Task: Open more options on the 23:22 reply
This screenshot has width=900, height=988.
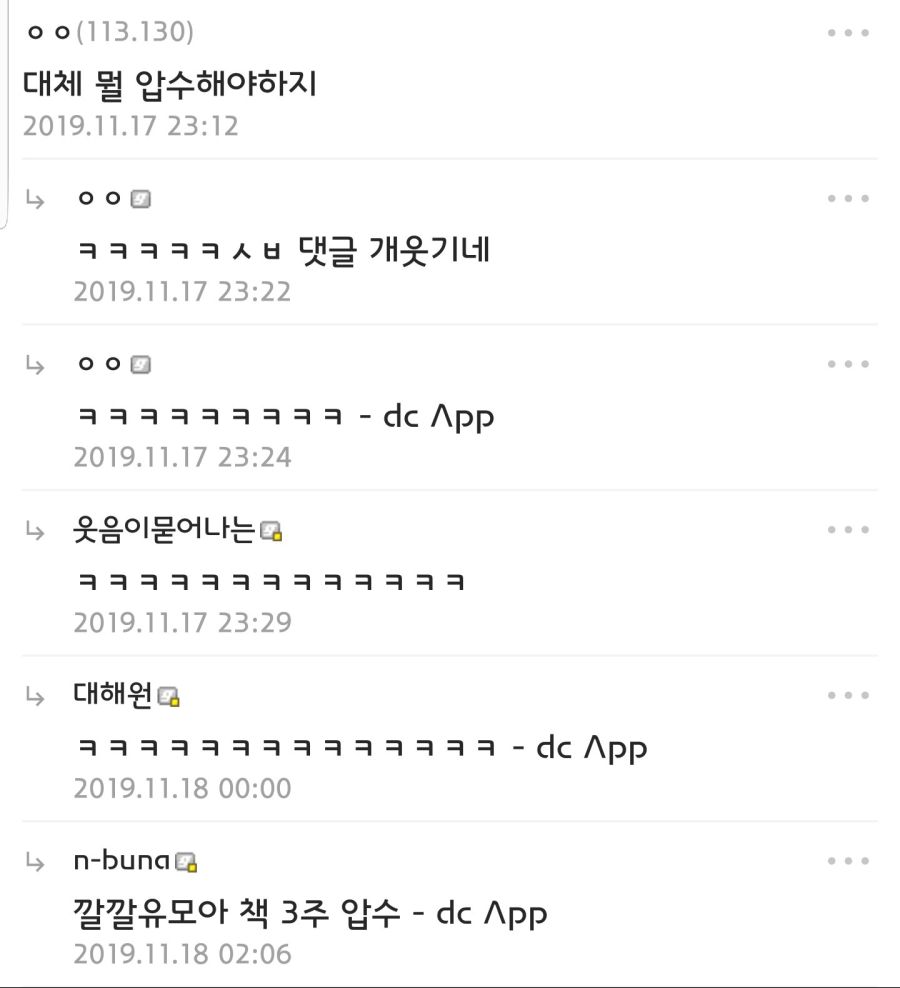Action: pyautogui.click(x=848, y=198)
